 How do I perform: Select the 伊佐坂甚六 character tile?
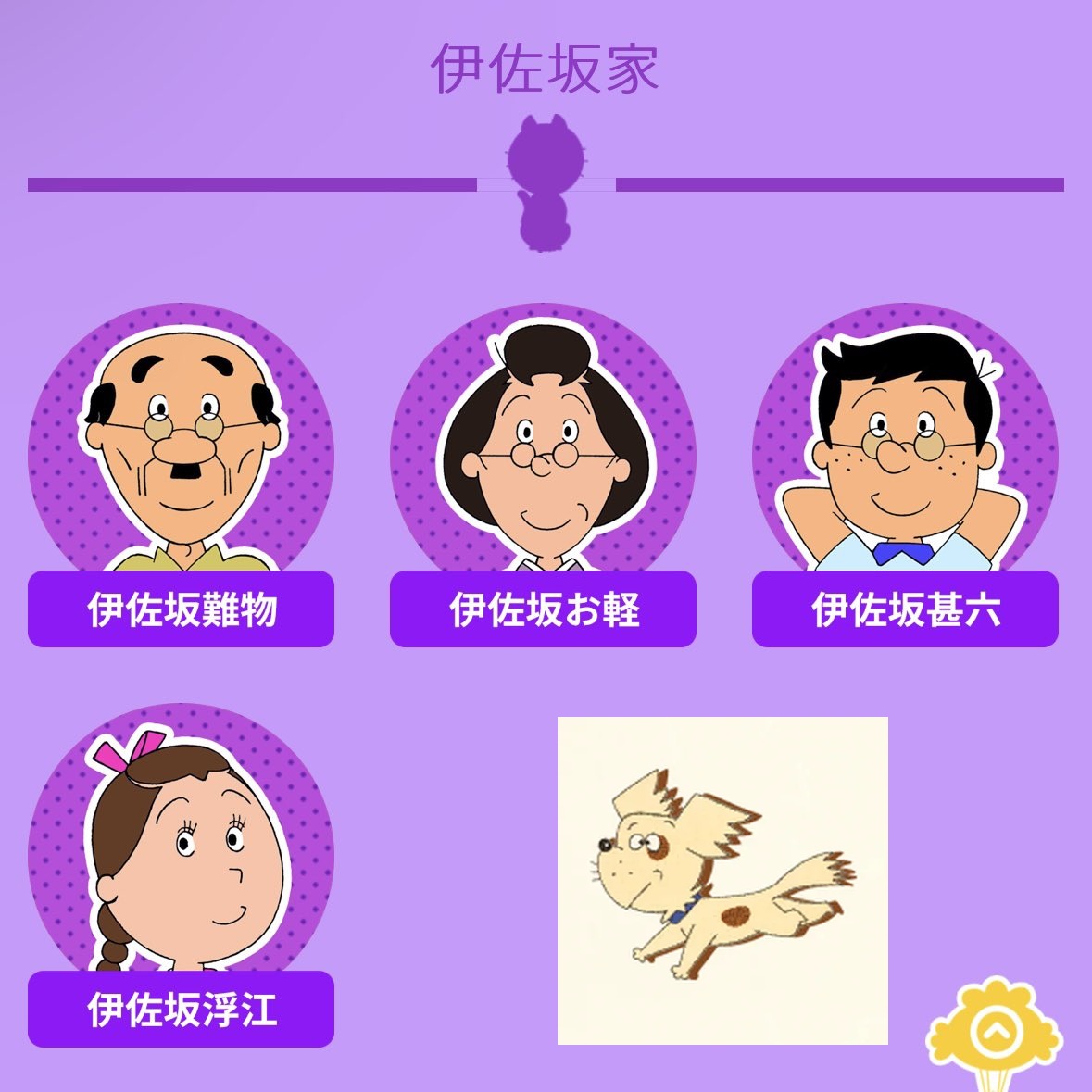pos(905,472)
